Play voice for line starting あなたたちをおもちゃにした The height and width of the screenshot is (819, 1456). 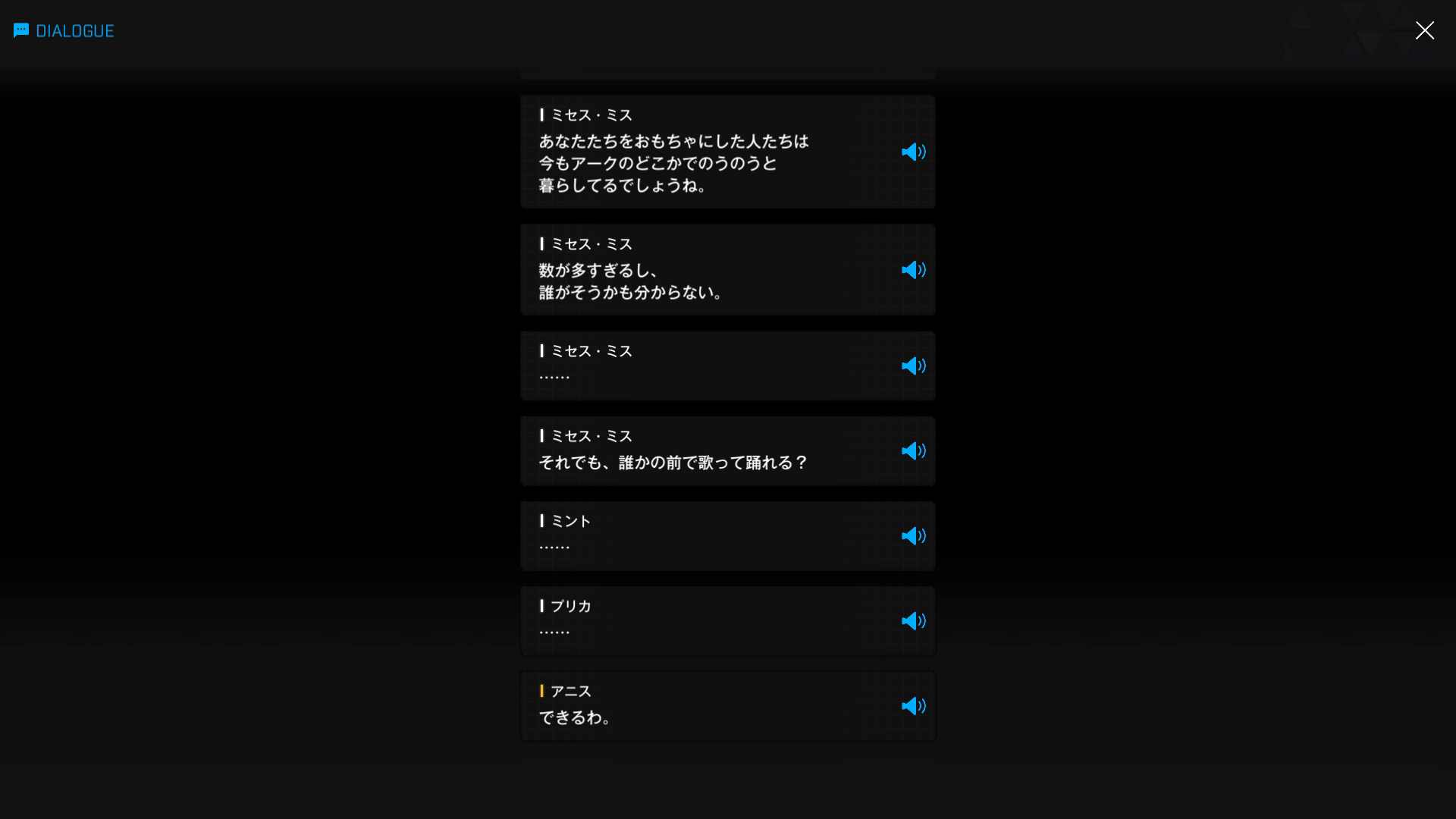pyautogui.click(x=913, y=152)
